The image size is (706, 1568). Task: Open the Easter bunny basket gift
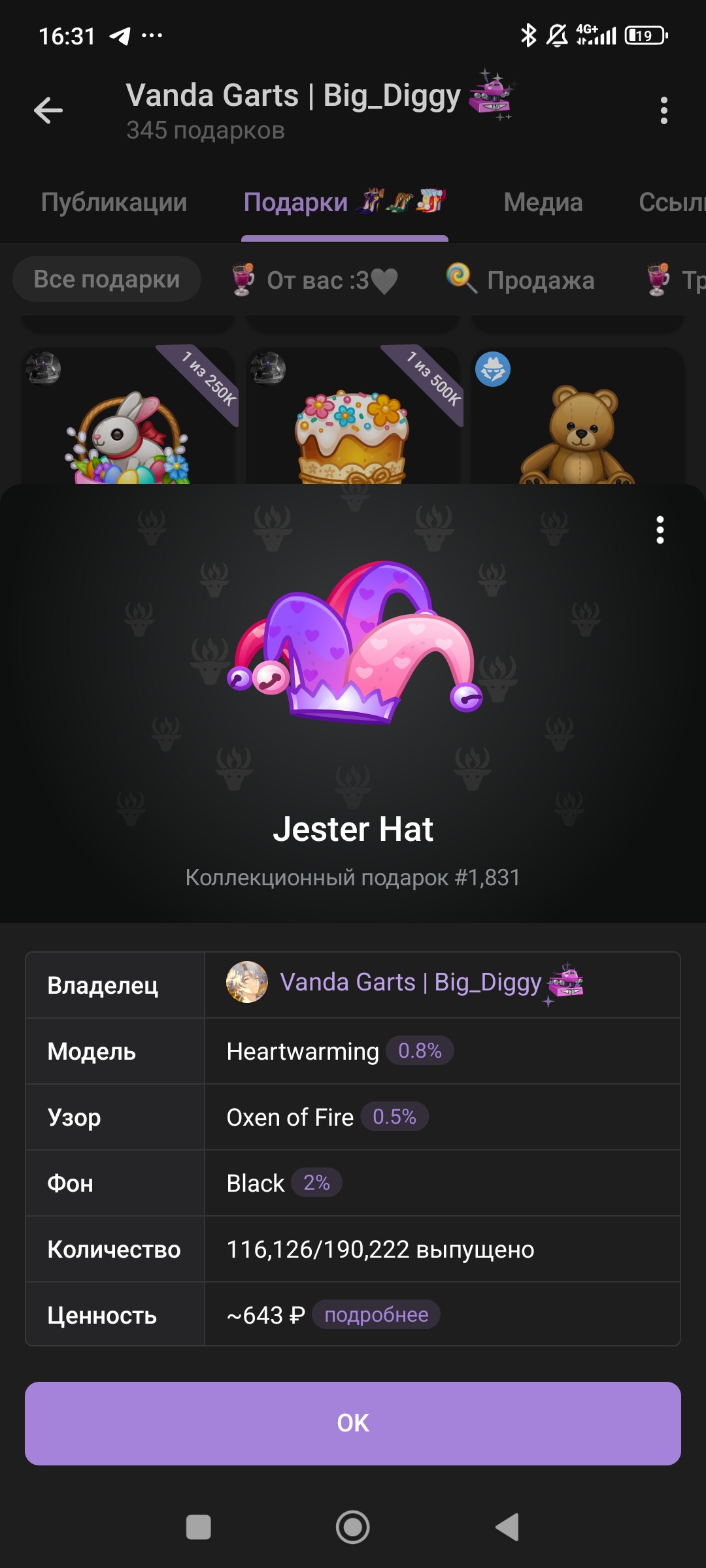(x=128, y=425)
